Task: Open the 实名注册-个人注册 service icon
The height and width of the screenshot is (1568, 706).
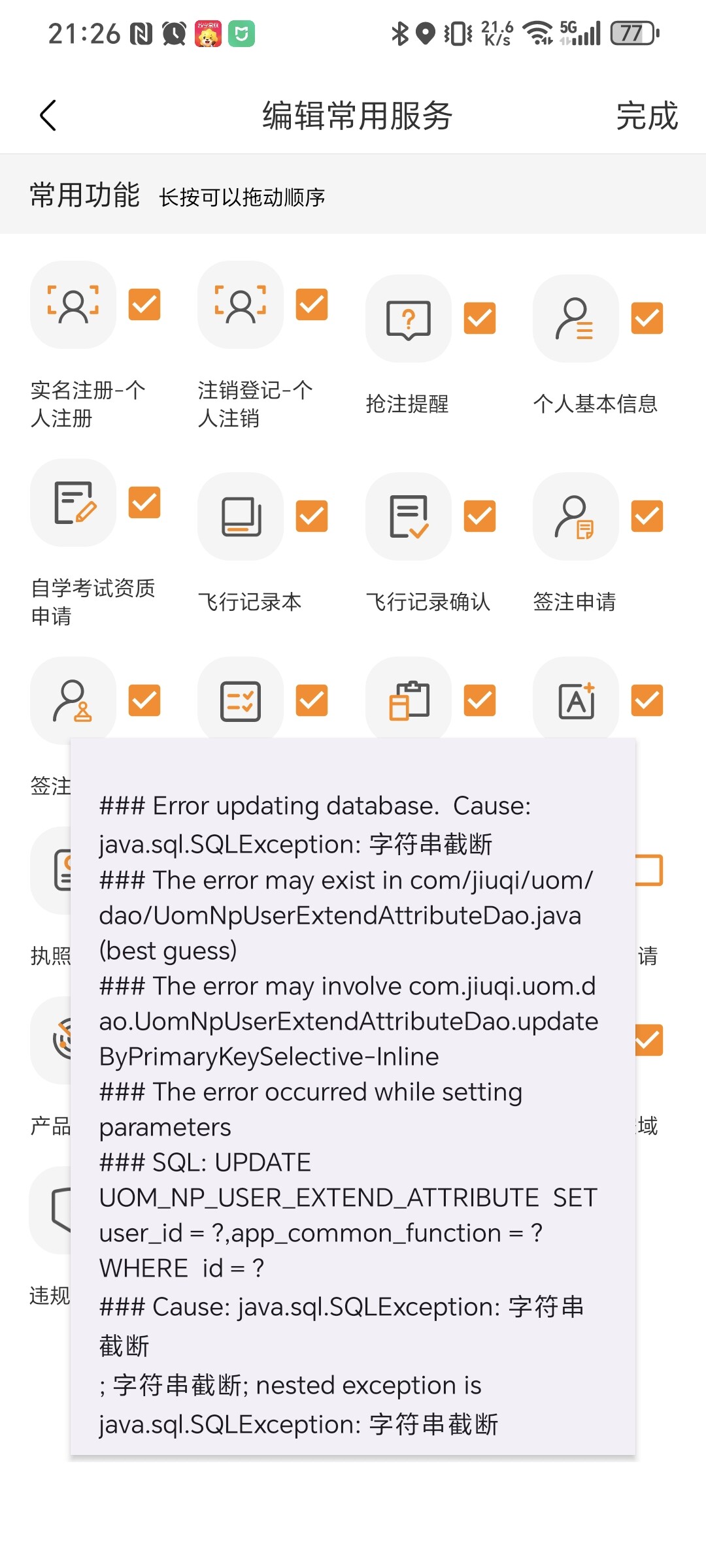Action: click(73, 304)
